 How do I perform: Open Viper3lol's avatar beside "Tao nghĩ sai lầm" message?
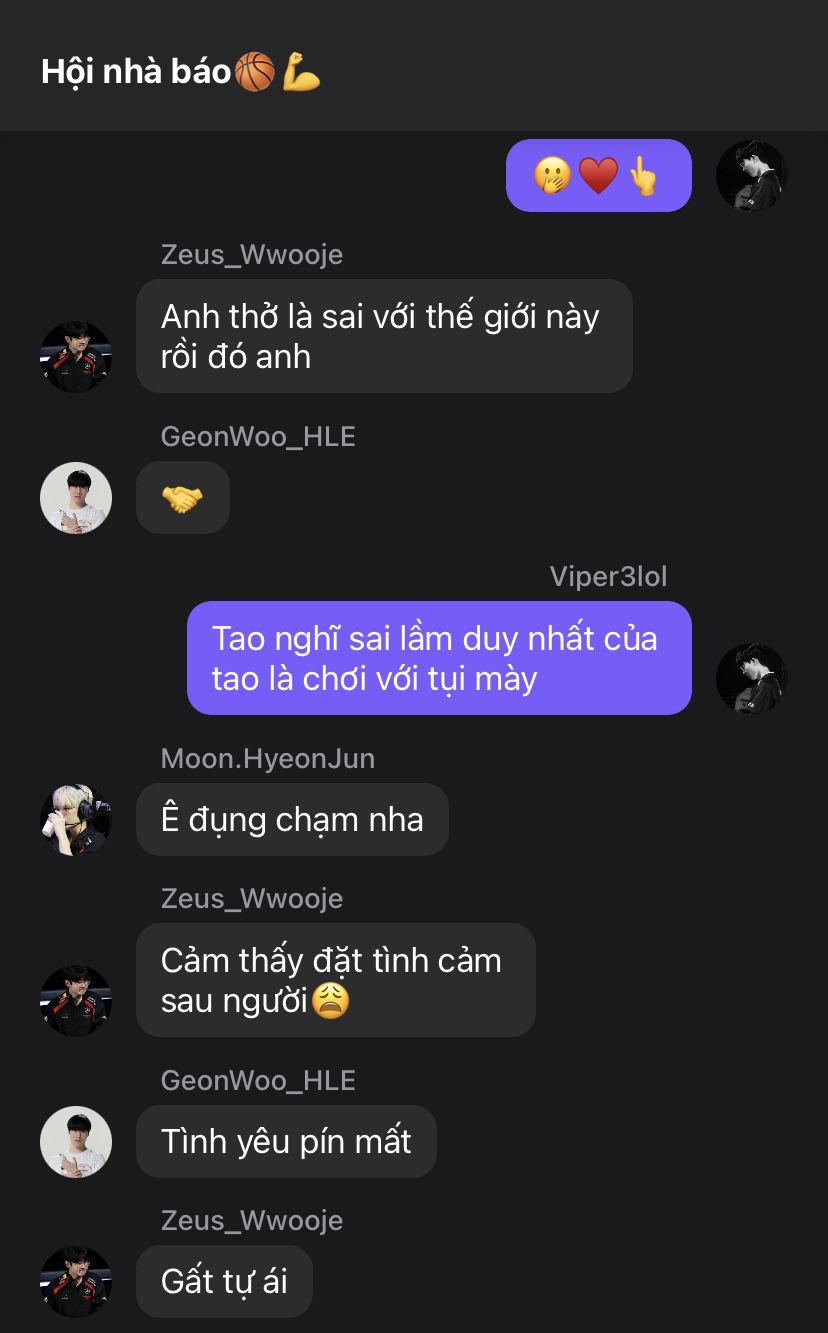click(x=752, y=679)
